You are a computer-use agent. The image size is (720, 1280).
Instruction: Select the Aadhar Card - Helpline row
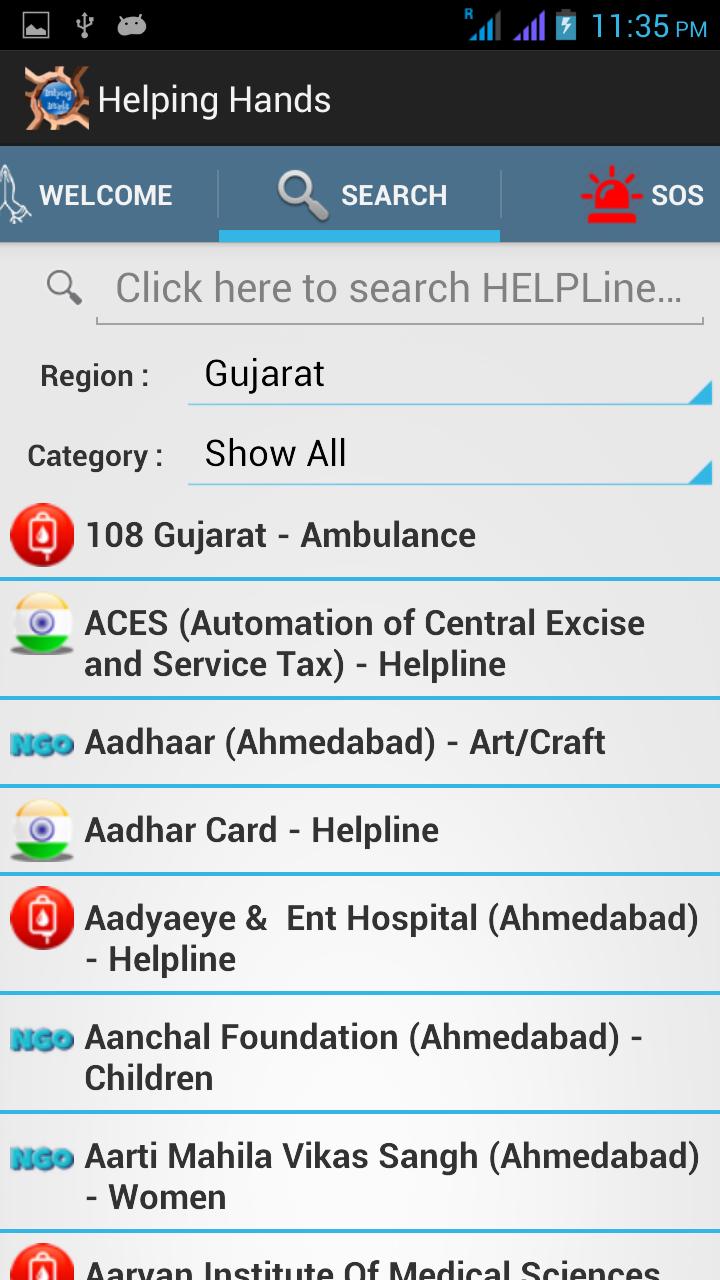360,830
